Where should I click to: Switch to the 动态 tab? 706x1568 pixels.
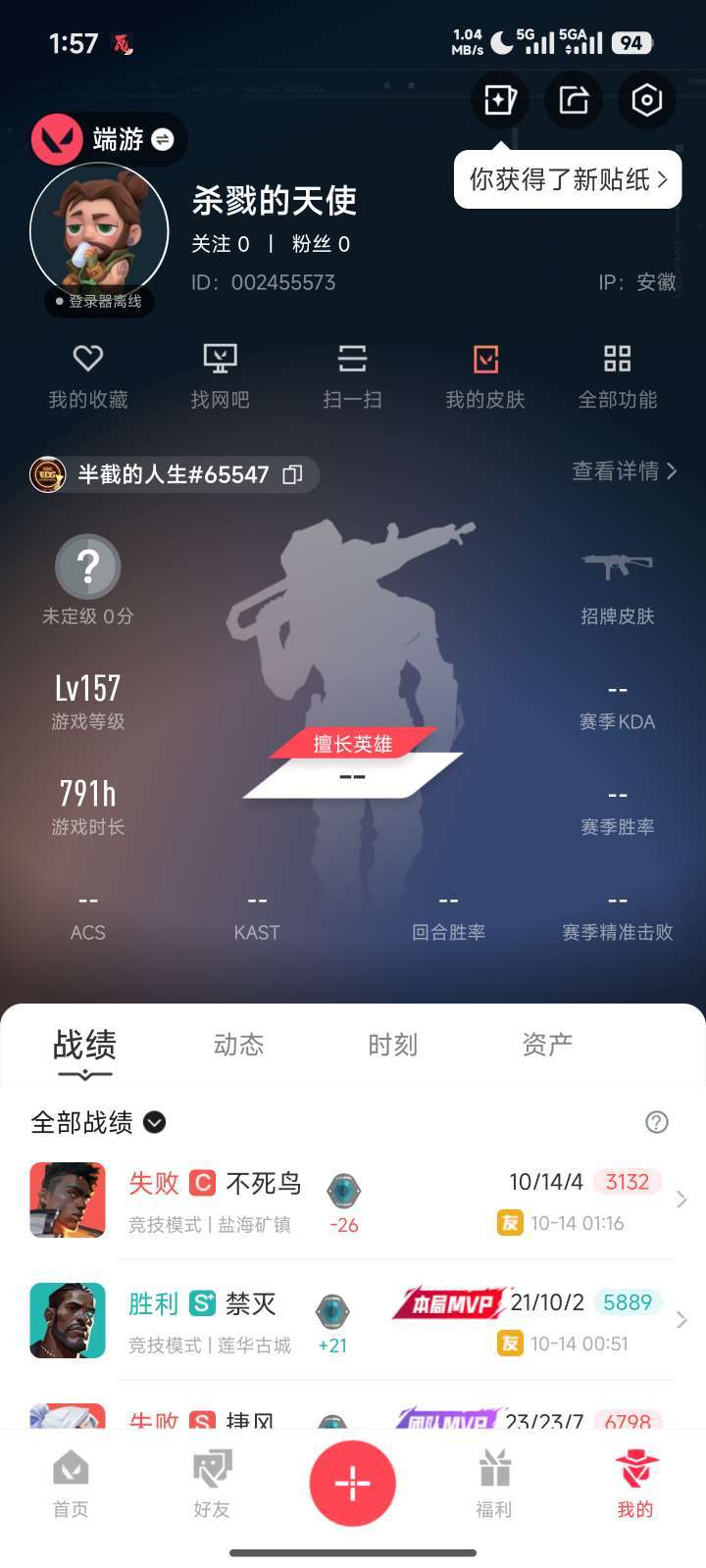pyautogui.click(x=238, y=1045)
